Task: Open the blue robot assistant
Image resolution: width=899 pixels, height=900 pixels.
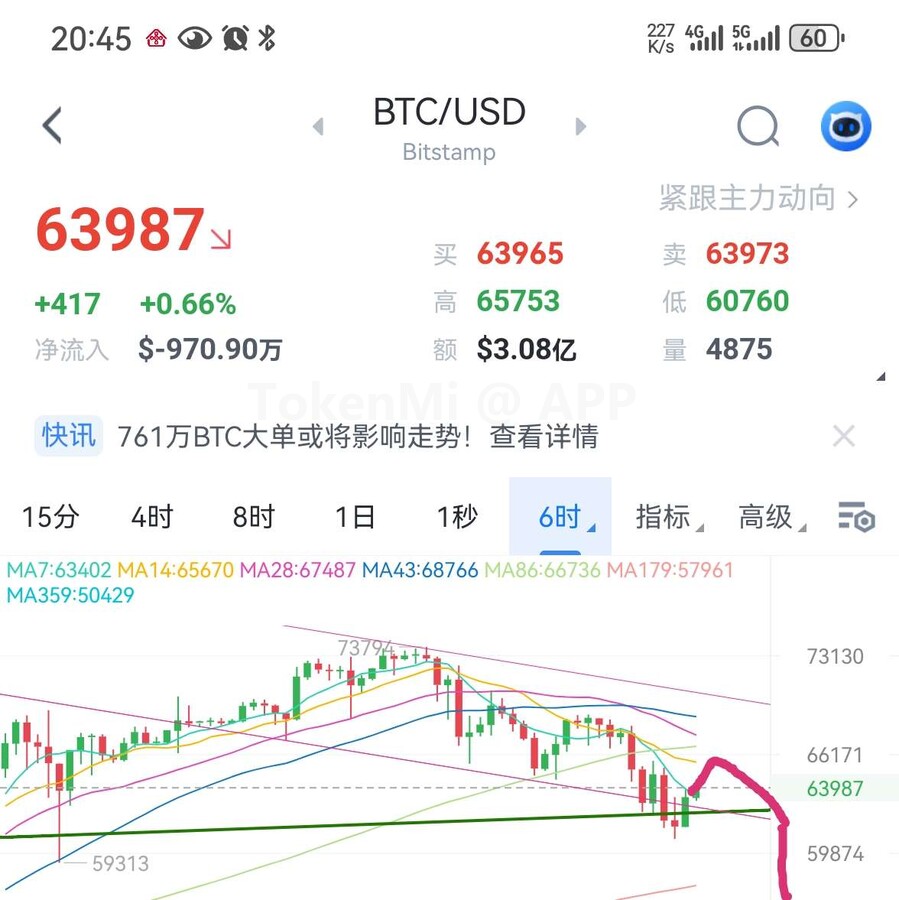Action: [846, 127]
